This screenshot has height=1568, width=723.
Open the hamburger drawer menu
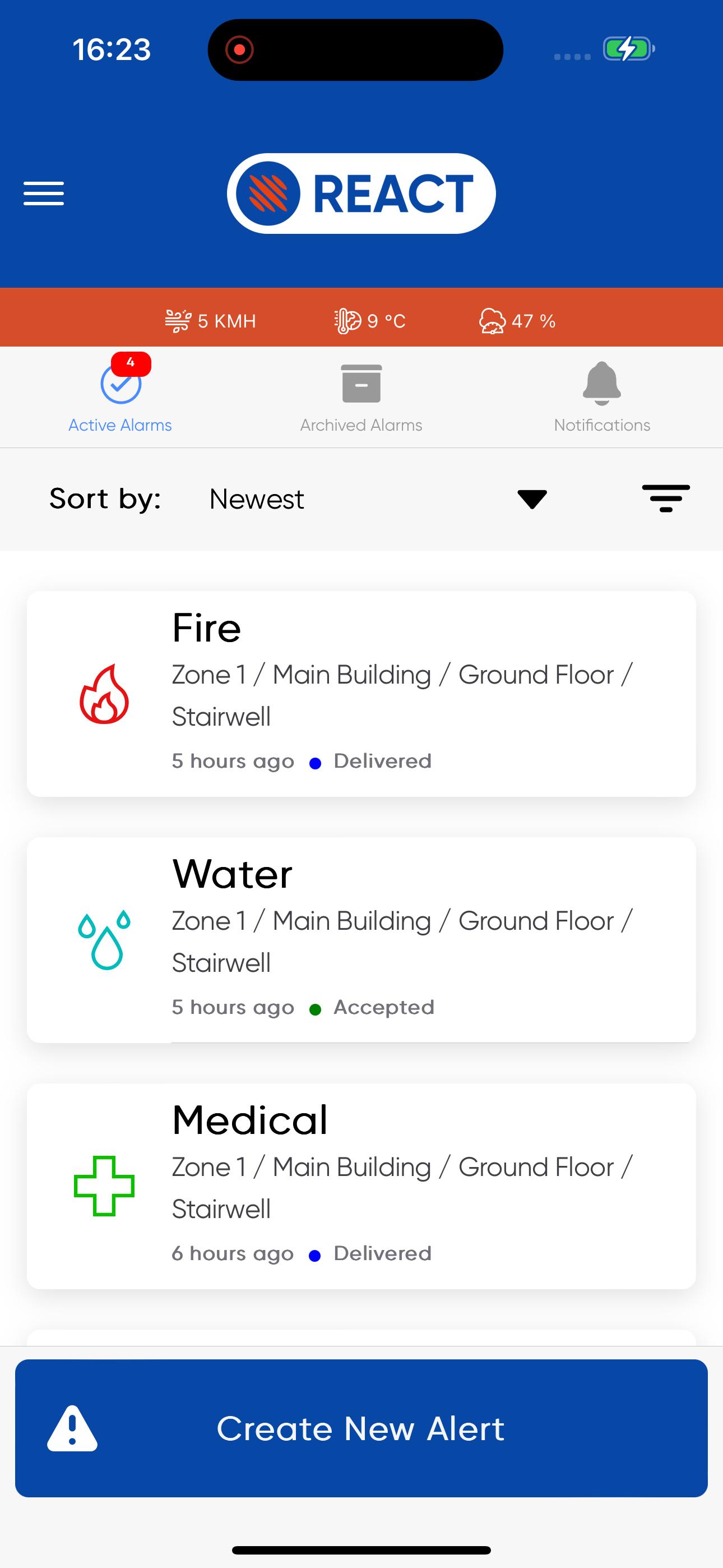44,193
